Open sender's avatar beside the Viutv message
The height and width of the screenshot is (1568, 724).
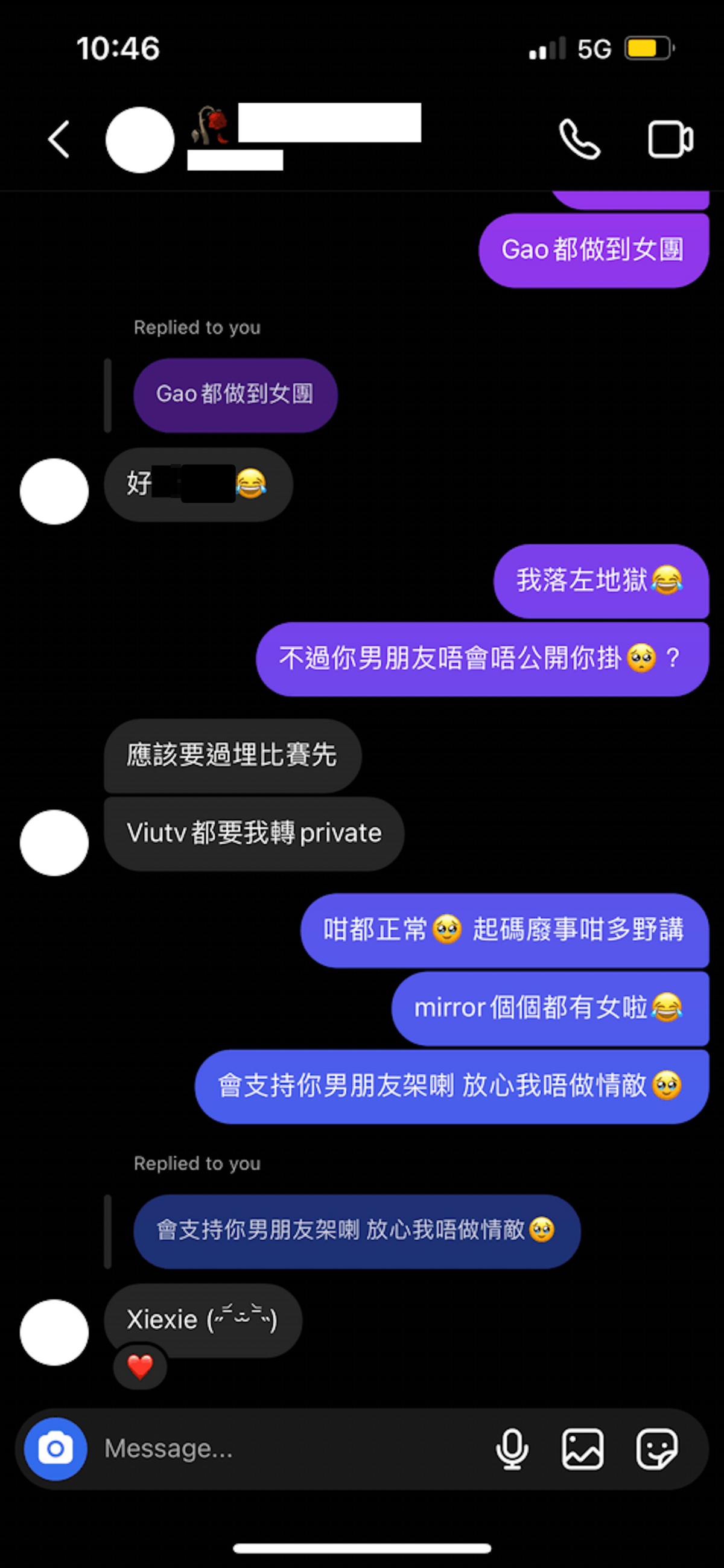[54, 843]
